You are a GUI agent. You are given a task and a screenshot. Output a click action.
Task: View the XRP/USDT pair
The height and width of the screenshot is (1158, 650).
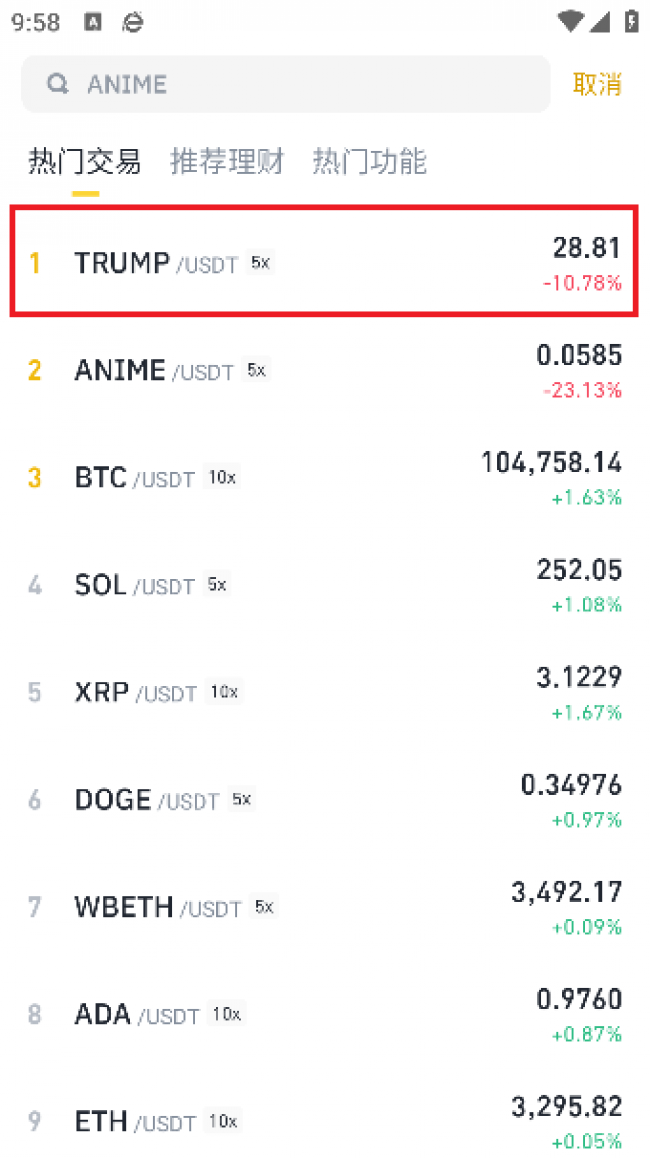(x=325, y=693)
